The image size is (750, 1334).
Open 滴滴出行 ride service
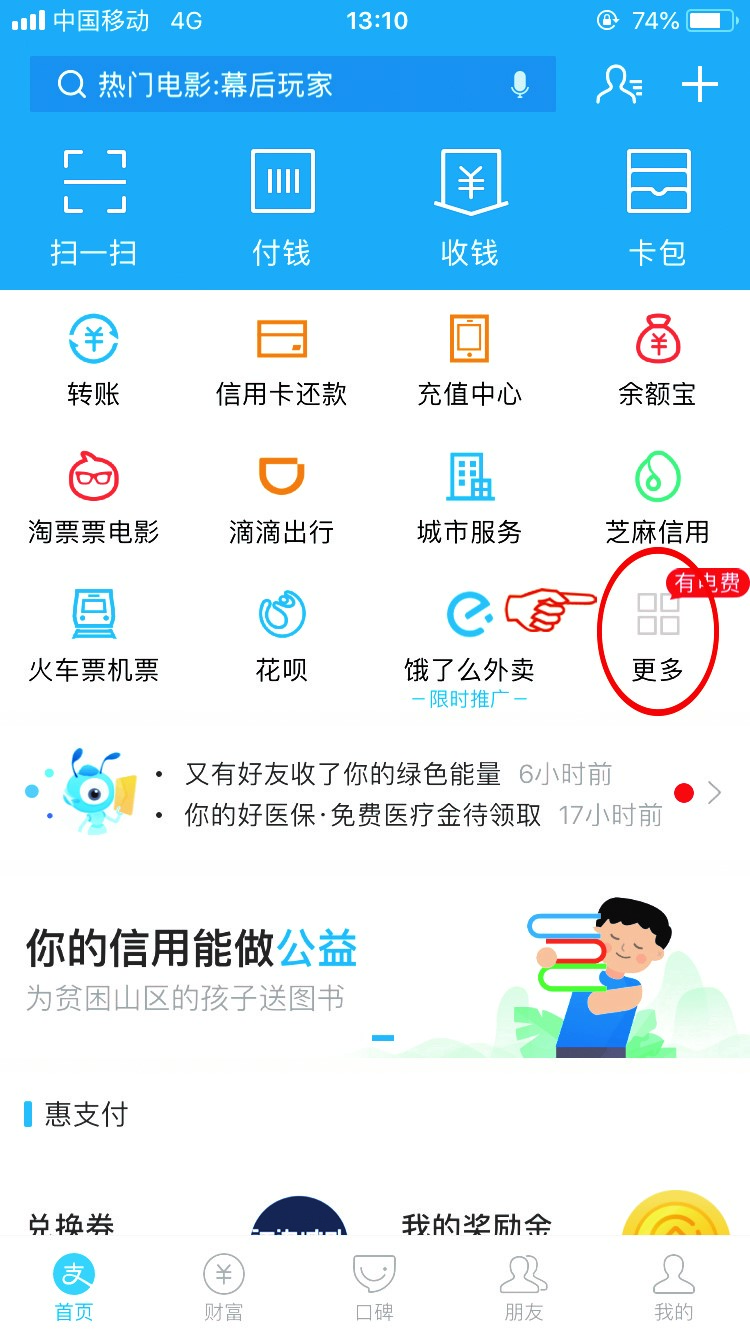(282, 497)
